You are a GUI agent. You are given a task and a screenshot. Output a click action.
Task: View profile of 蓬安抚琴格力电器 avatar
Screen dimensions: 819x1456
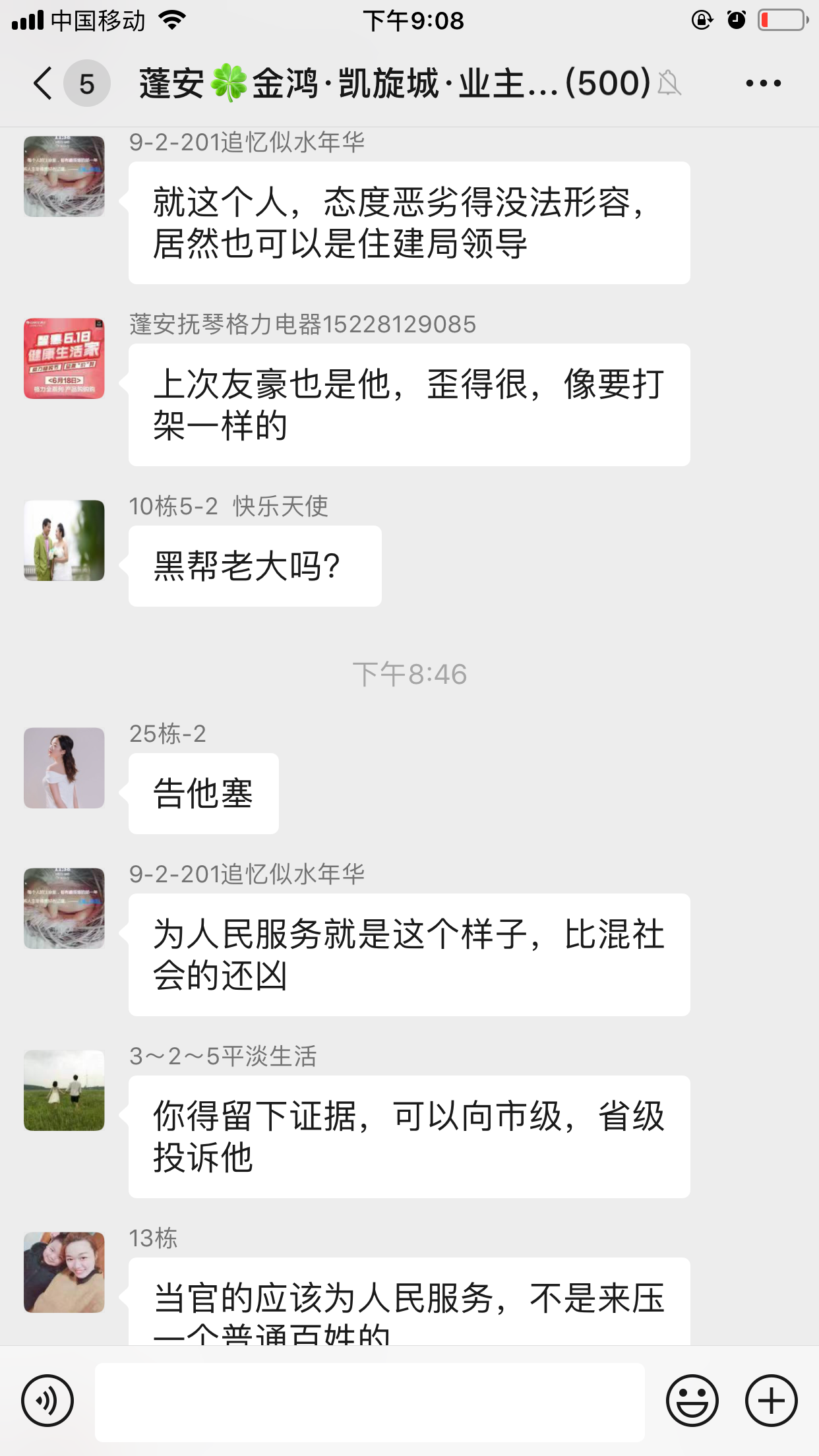pyautogui.click(x=64, y=359)
